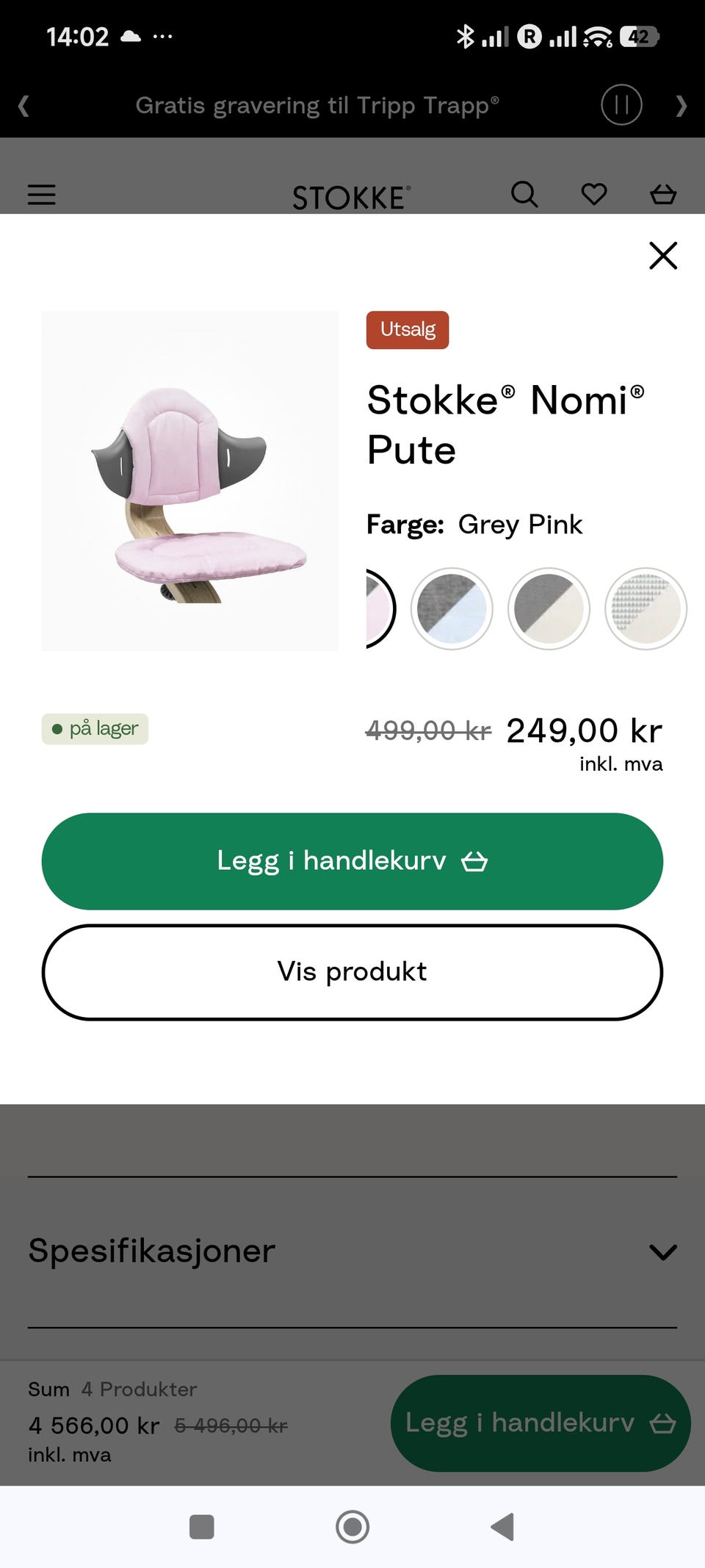This screenshot has height=1568, width=705.
Task: Choose the grey and beige colour swatch
Action: click(549, 608)
